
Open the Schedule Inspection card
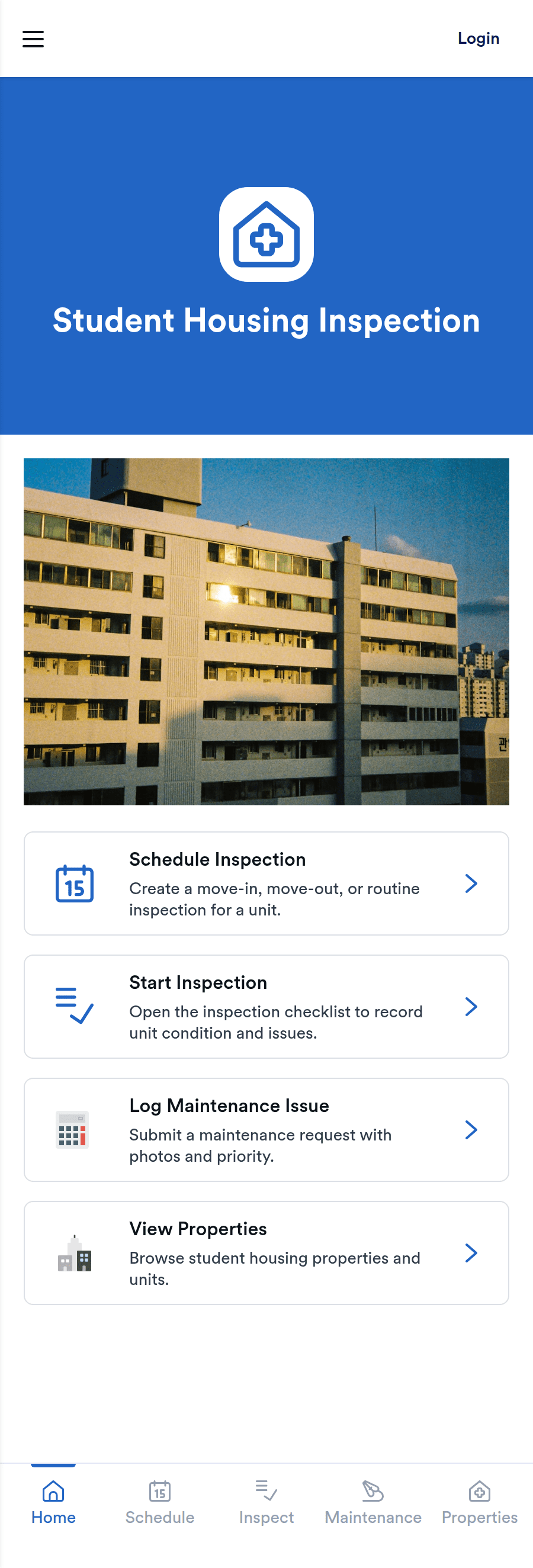(x=266, y=883)
